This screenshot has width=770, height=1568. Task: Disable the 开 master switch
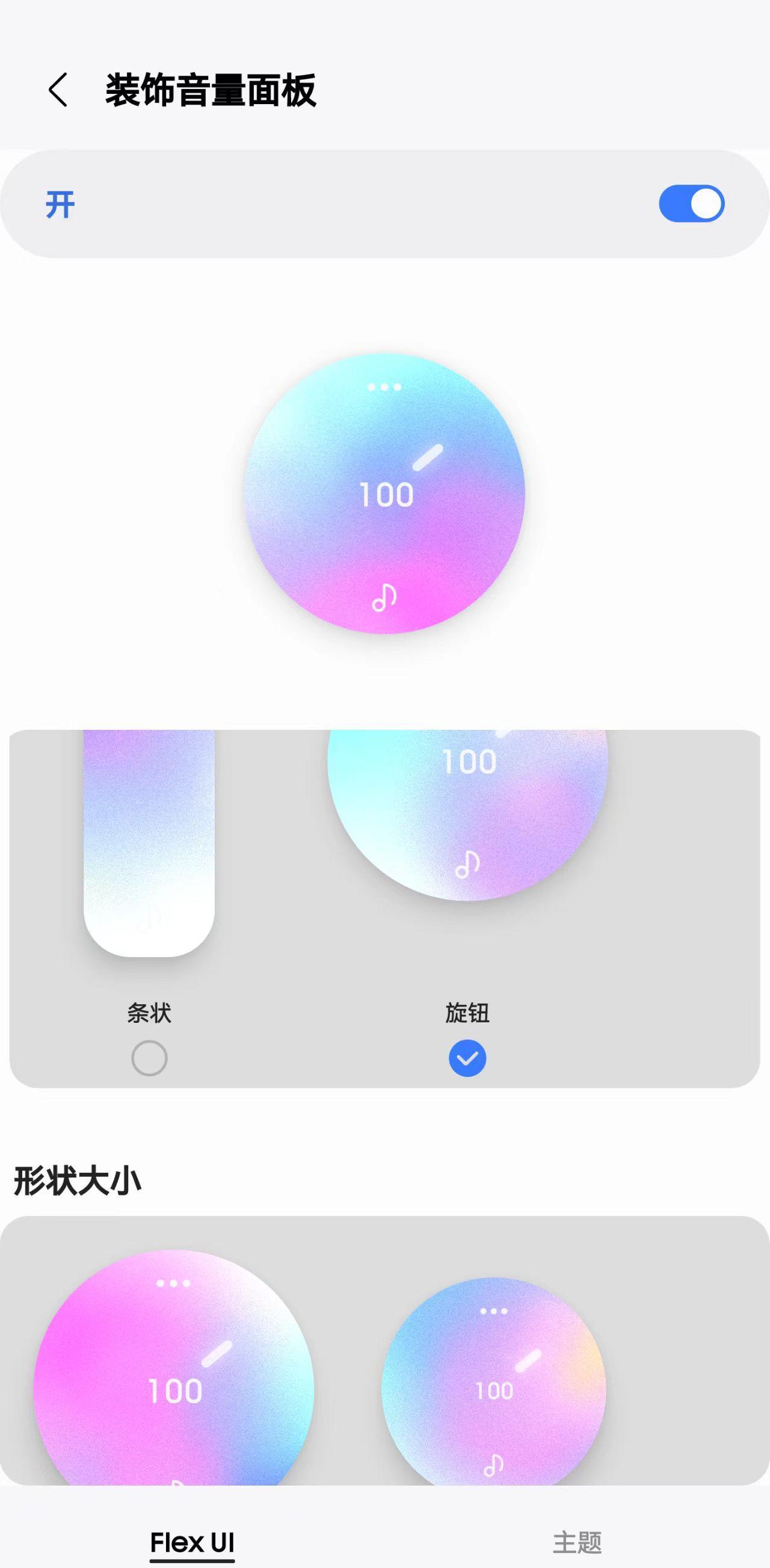(x=692, y=203)
